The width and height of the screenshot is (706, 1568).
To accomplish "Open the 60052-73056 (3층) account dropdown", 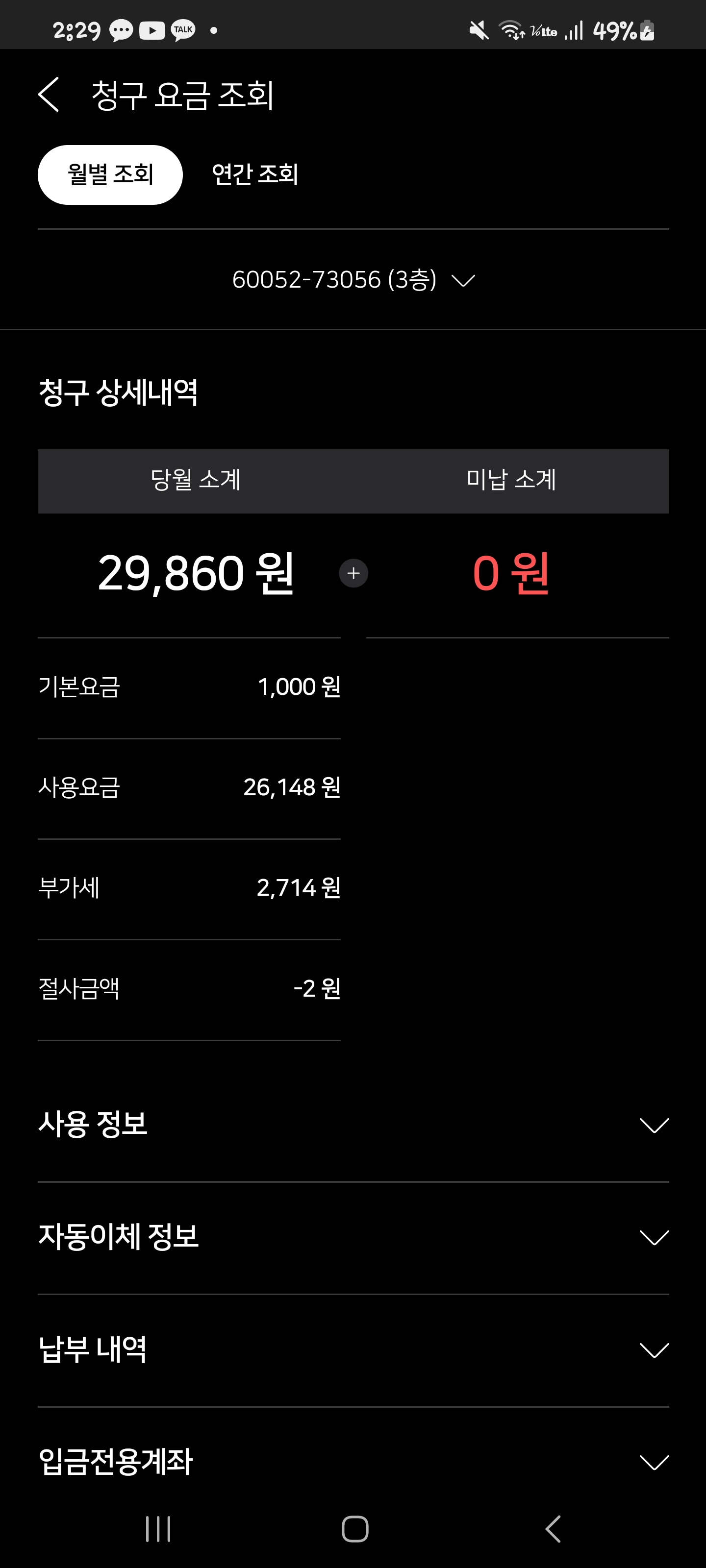I will click(353, 280).
